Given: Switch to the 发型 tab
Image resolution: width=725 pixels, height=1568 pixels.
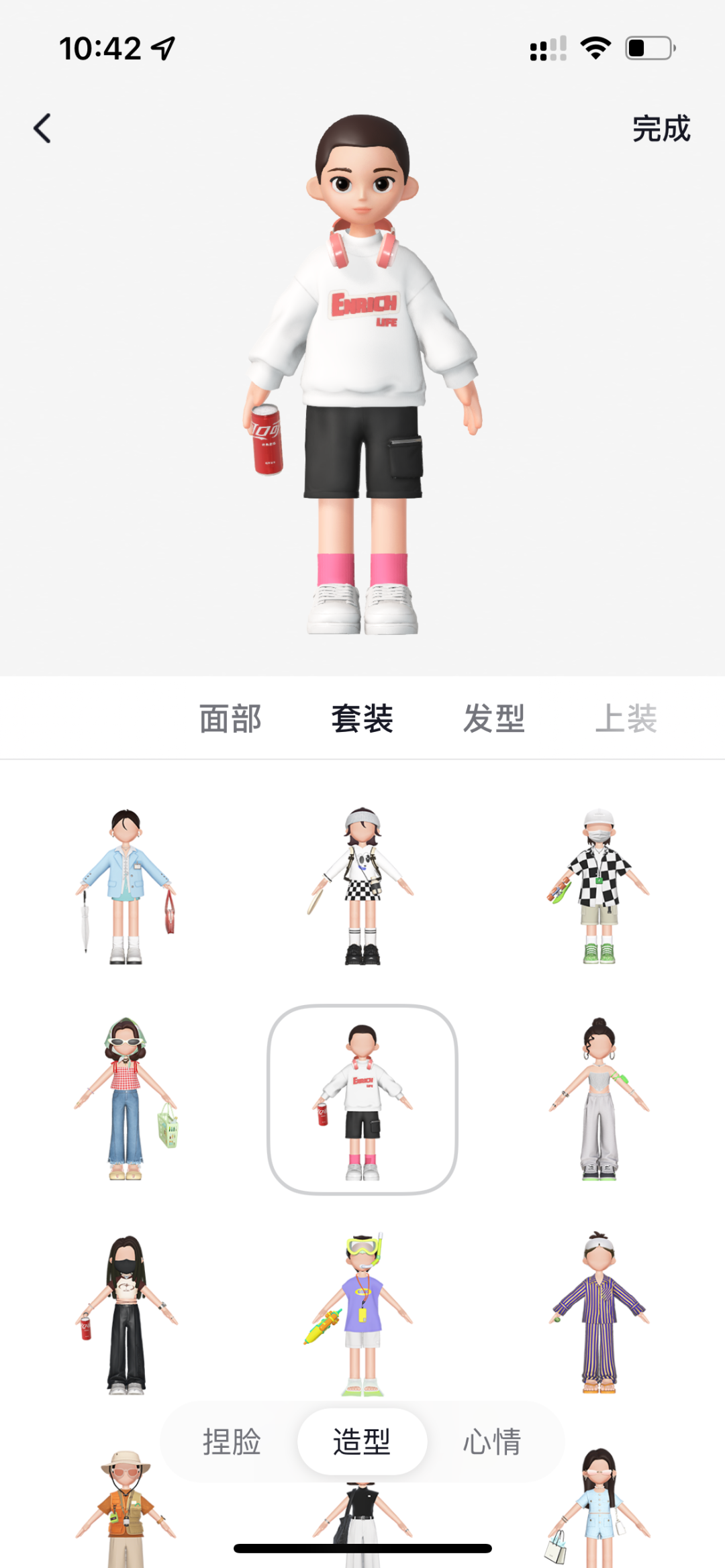Looking at the screenshot, I should 494,719.
